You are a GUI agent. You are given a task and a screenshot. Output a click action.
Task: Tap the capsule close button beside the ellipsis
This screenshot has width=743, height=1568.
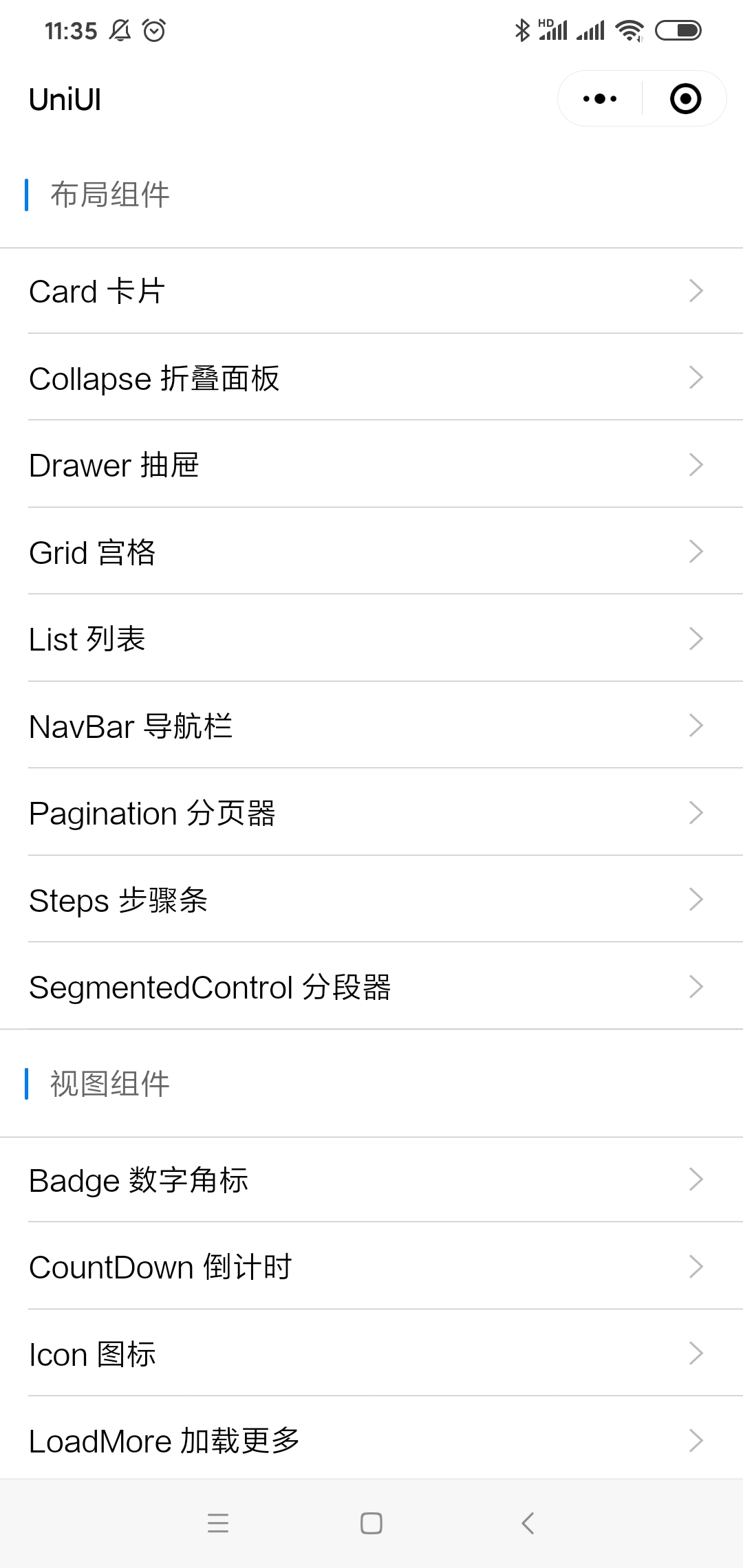(x=684, y=98)
